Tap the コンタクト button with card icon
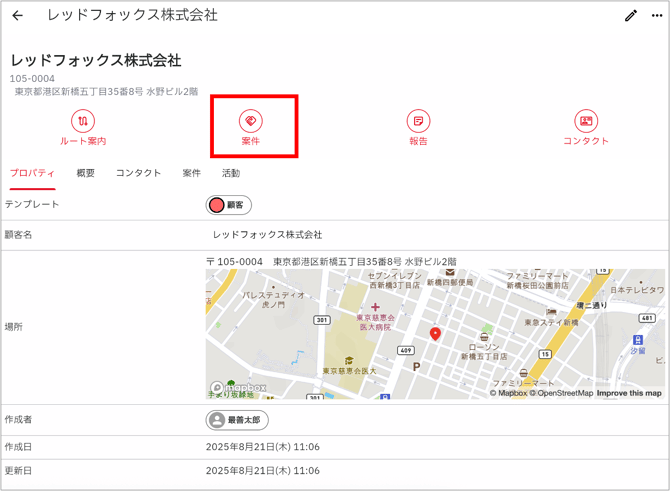Image resolution: width=670 pixels, height=491 pixels. point(586,127)
